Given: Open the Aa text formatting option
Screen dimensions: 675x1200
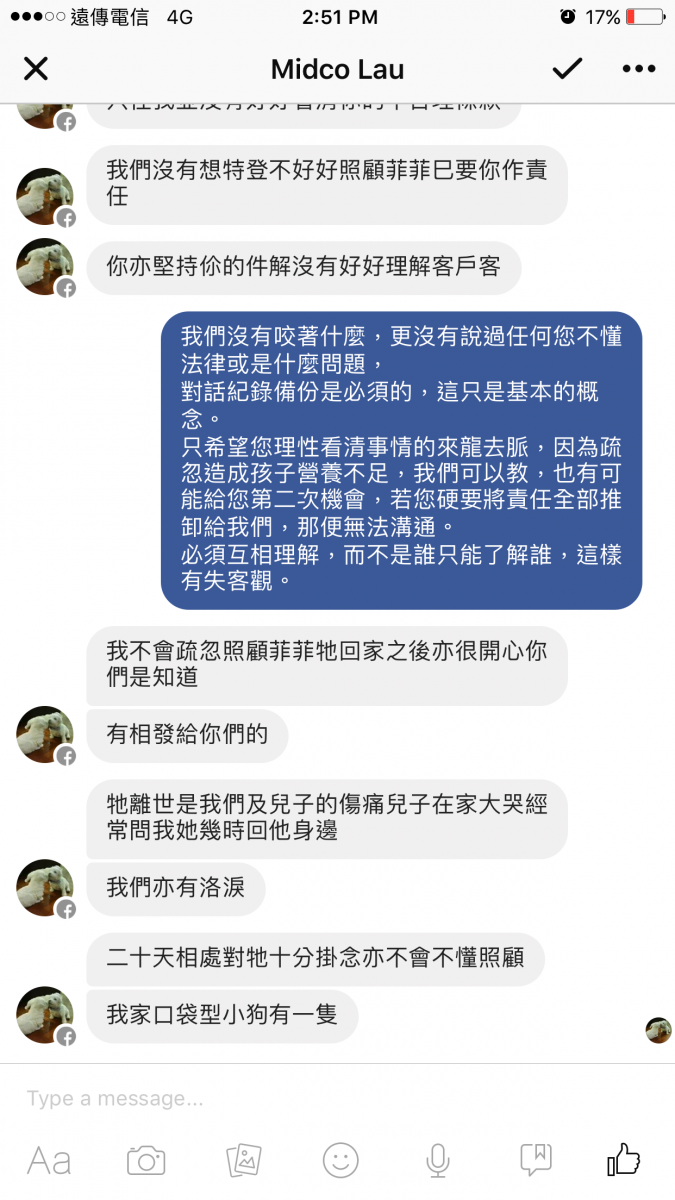Looking at the screenshot, I should pos(49,1160).
